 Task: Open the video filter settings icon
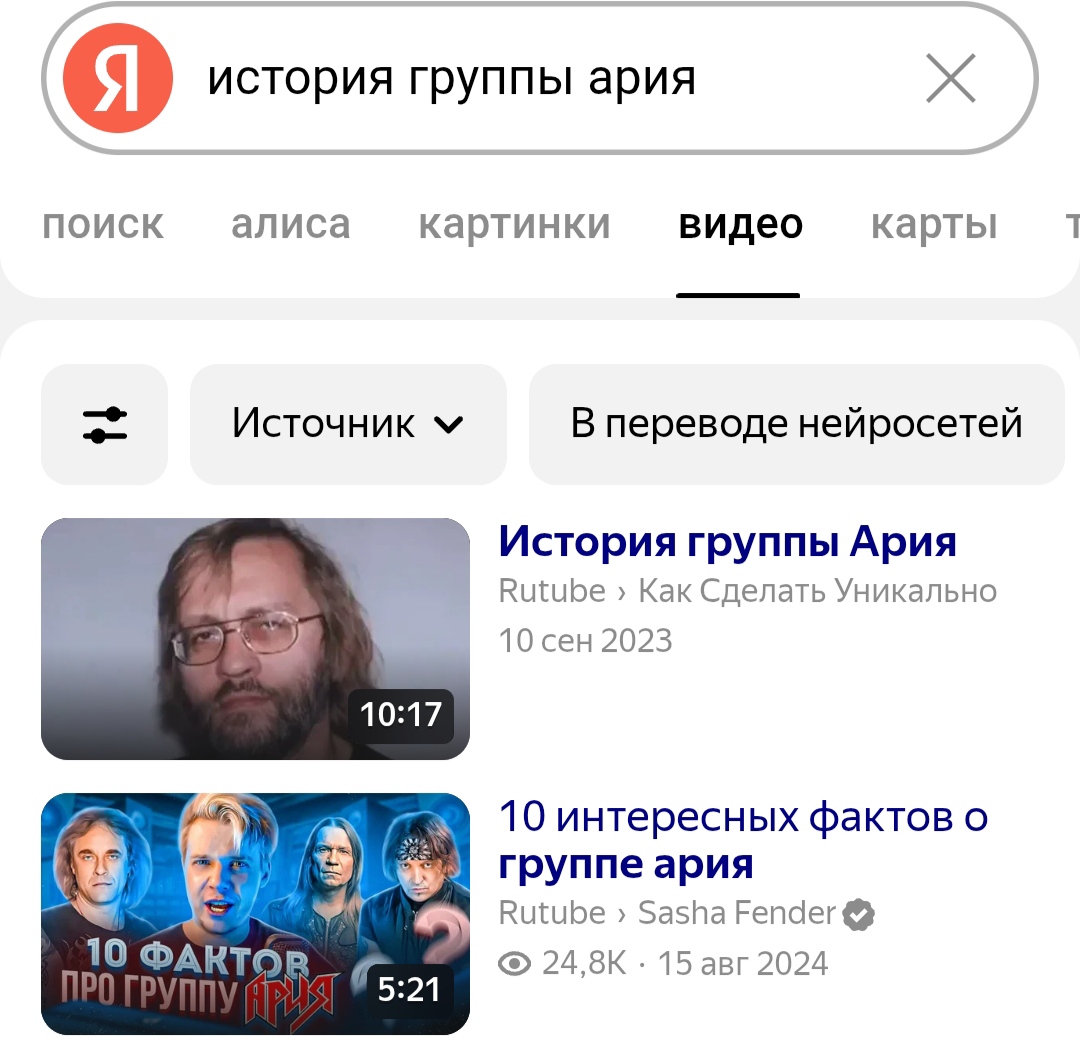[x=104, y=424]
